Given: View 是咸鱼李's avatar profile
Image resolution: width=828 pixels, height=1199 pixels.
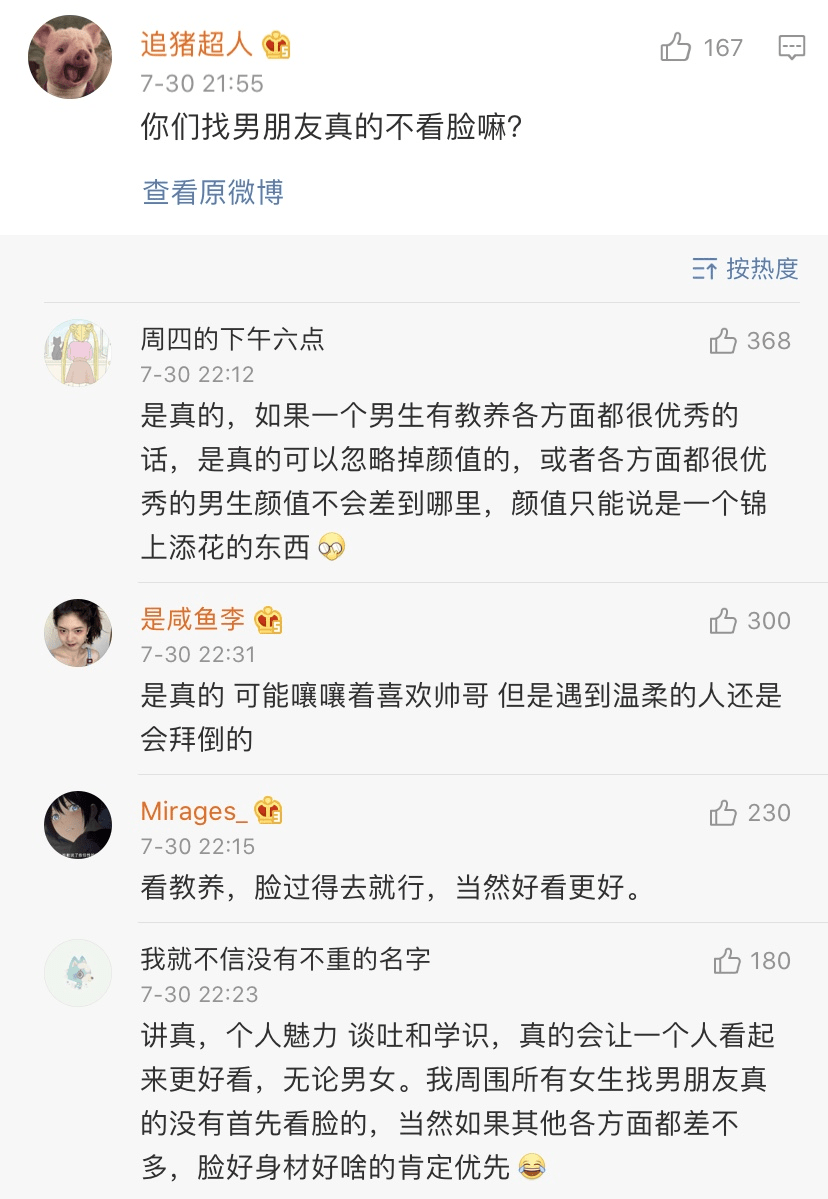Looking at the screenshot, I should point(77,633).
